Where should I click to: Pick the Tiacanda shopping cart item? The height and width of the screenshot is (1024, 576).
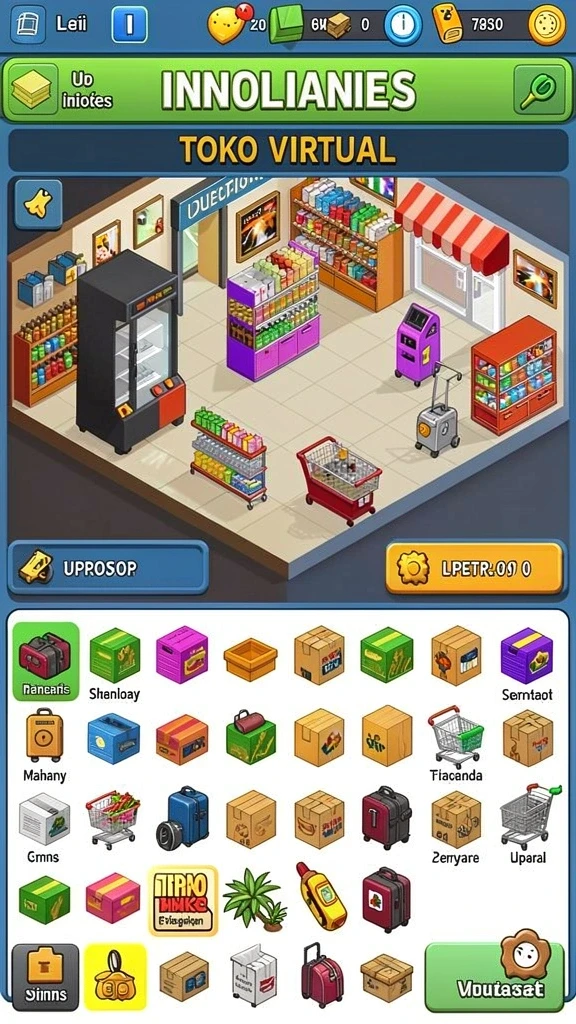click(x=456, y=743)
